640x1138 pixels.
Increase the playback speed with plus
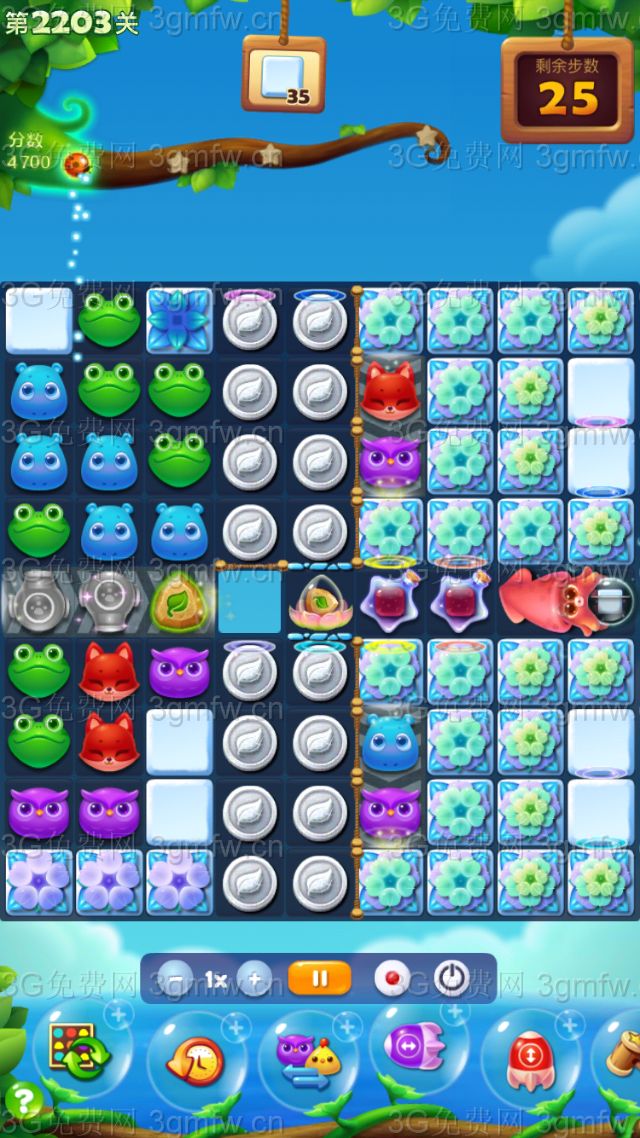pyautogui.click(x=255, y=979)
